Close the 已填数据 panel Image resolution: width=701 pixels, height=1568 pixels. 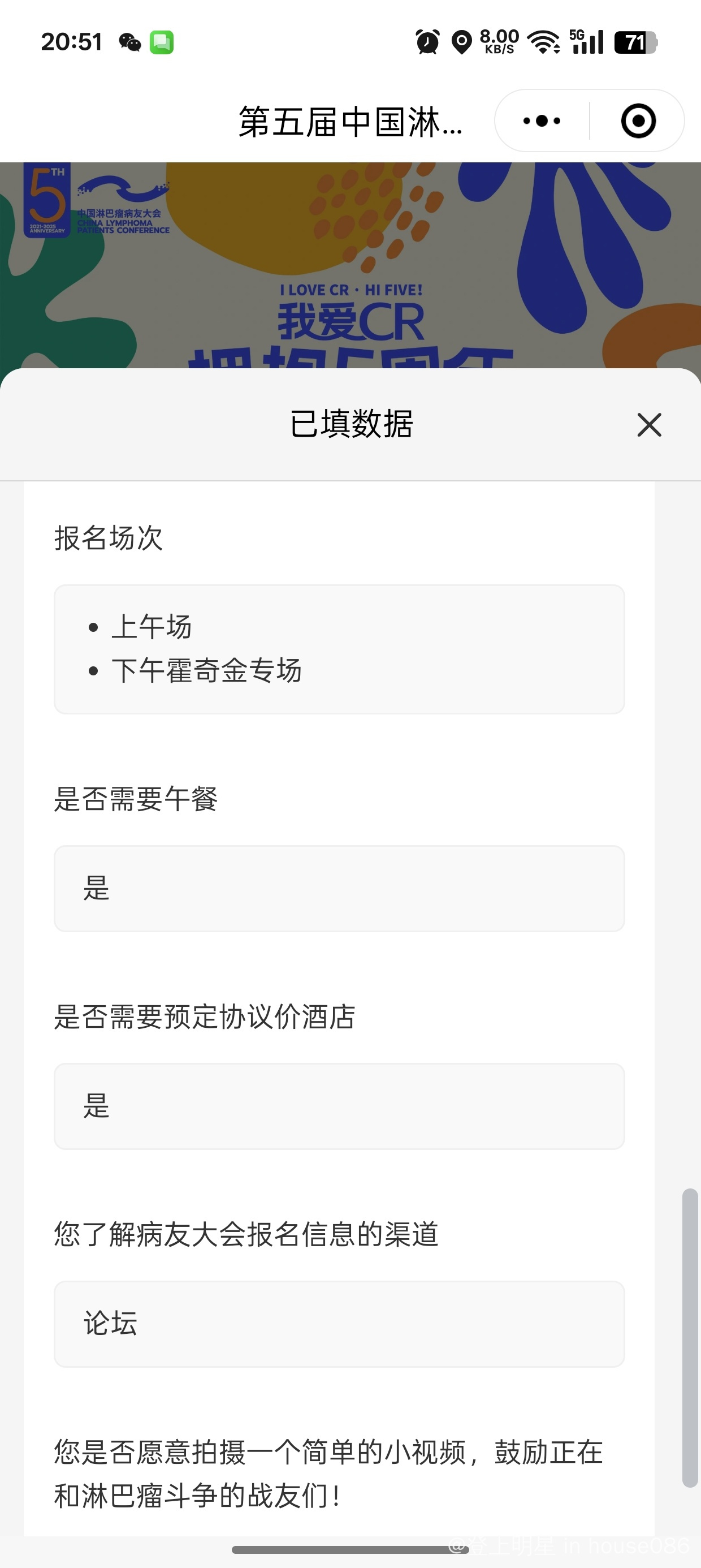[x=650, y=424]
